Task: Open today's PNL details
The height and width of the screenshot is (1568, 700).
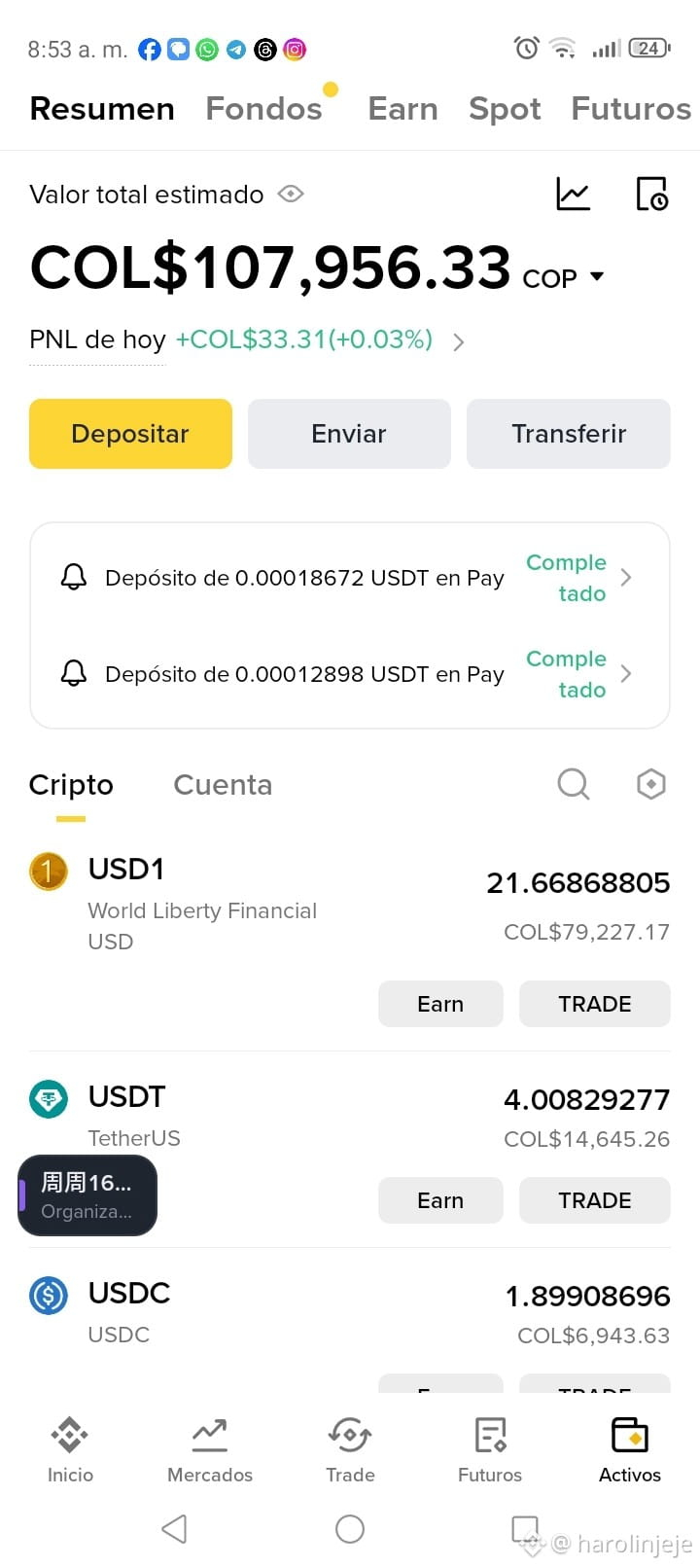Action: [458, 341]
